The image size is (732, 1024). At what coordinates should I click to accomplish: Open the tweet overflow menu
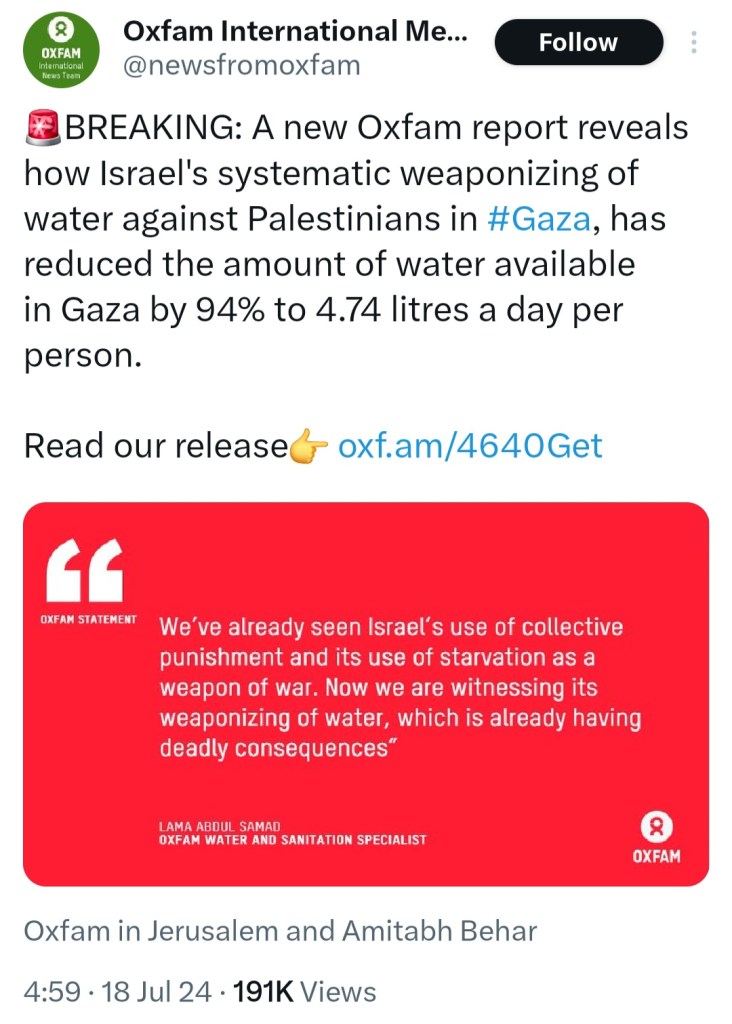(695, 42)
